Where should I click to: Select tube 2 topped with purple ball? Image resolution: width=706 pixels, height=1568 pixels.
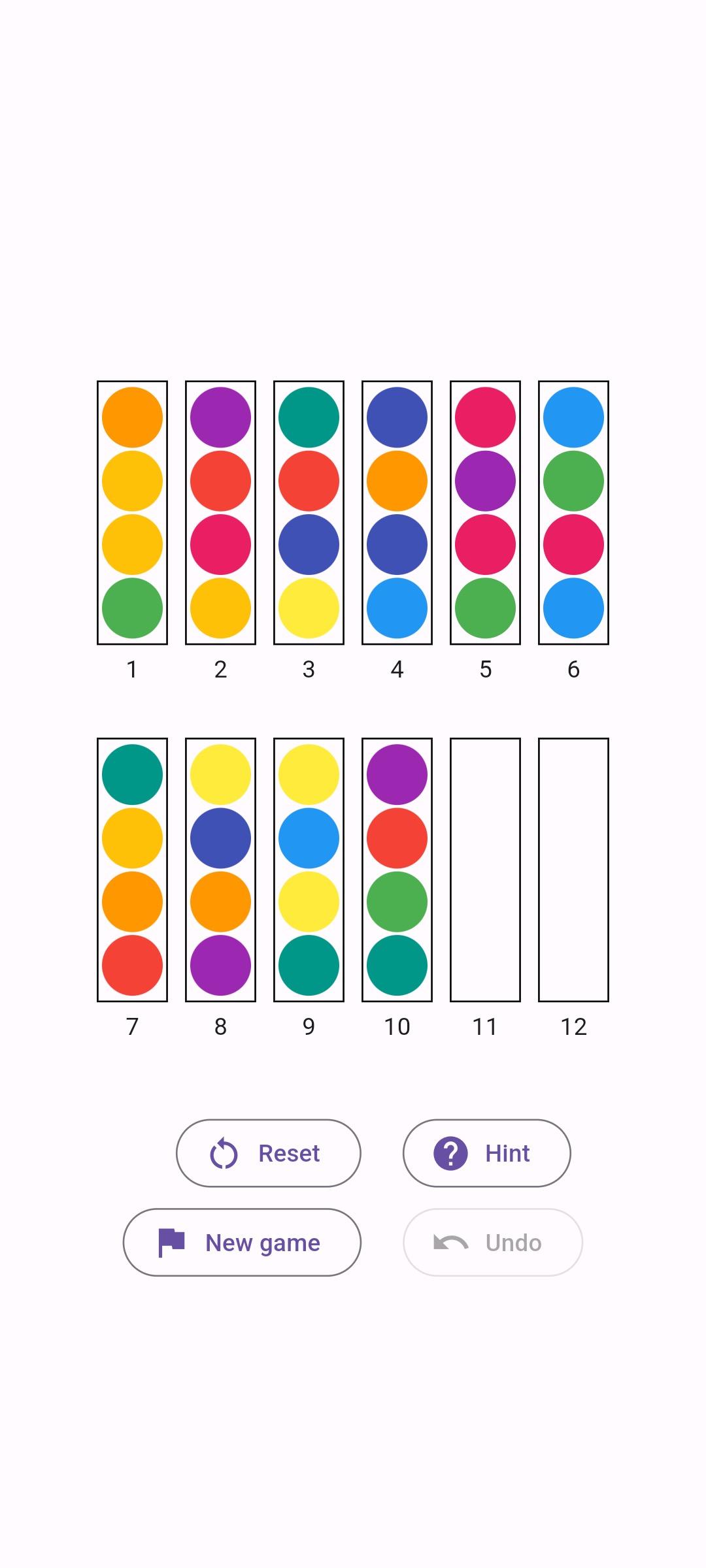(x=220, y=512)
